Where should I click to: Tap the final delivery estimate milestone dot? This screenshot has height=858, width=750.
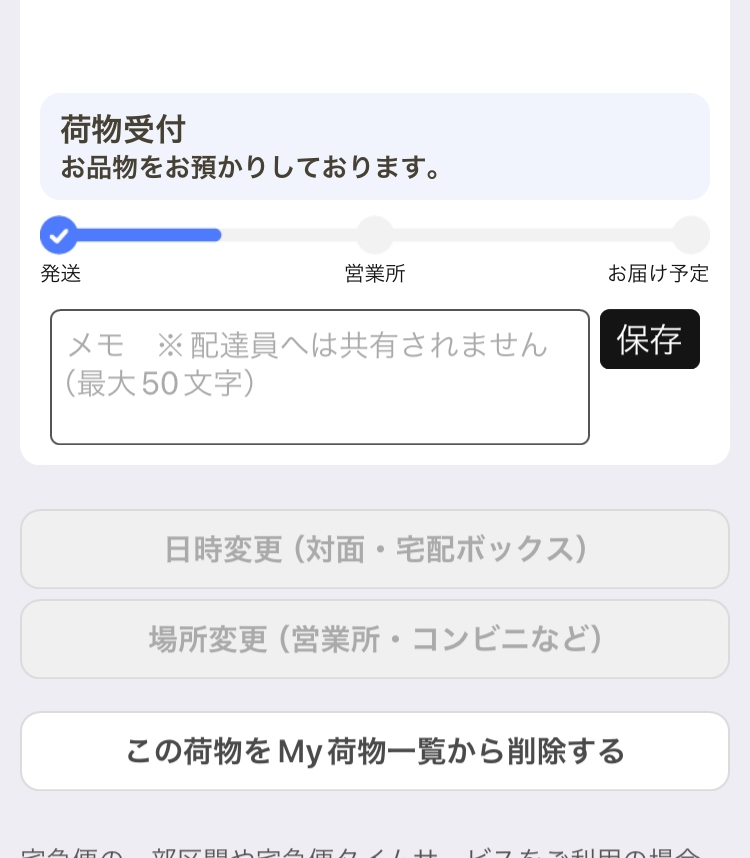691,235
